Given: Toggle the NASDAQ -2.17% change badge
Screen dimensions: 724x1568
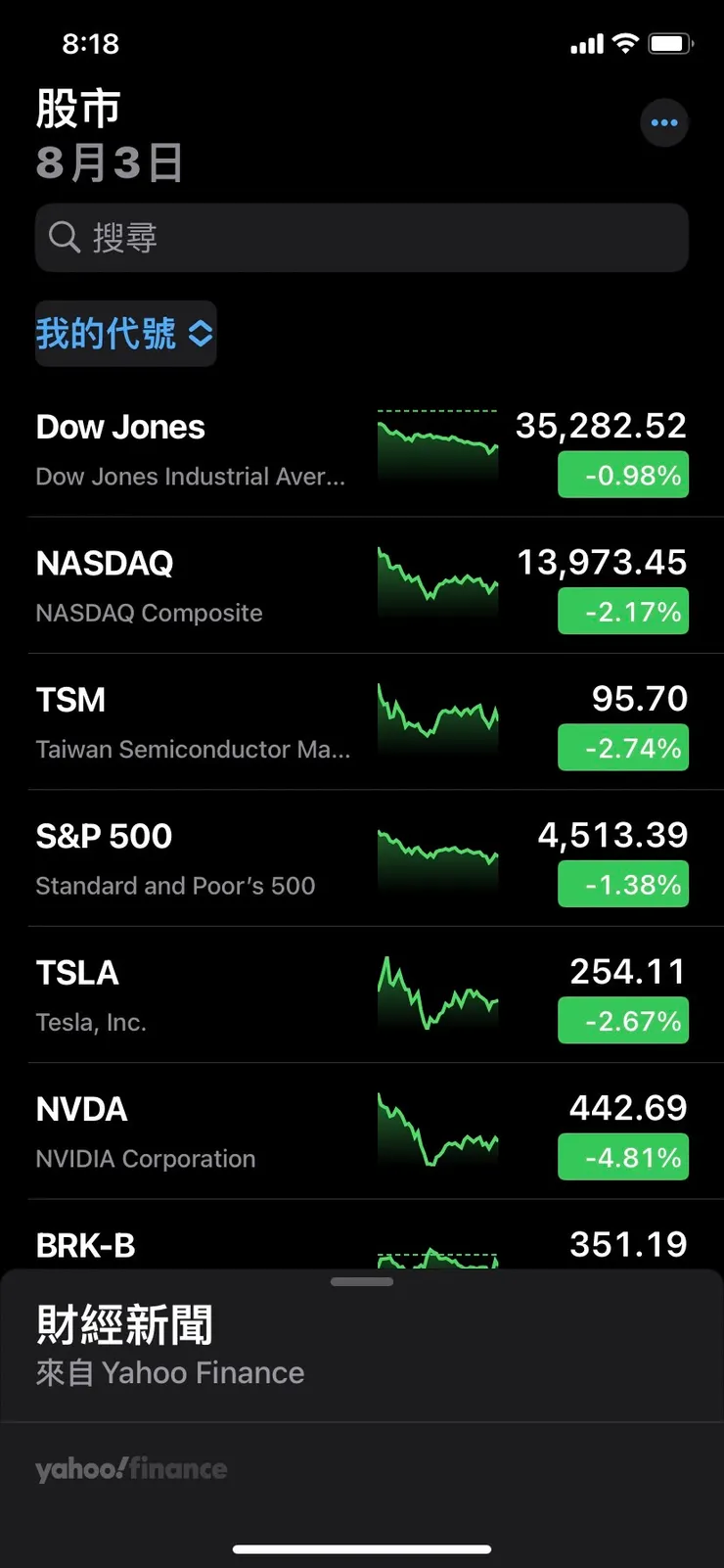Looking at the screenshot, I should click(x=623, y=612).
